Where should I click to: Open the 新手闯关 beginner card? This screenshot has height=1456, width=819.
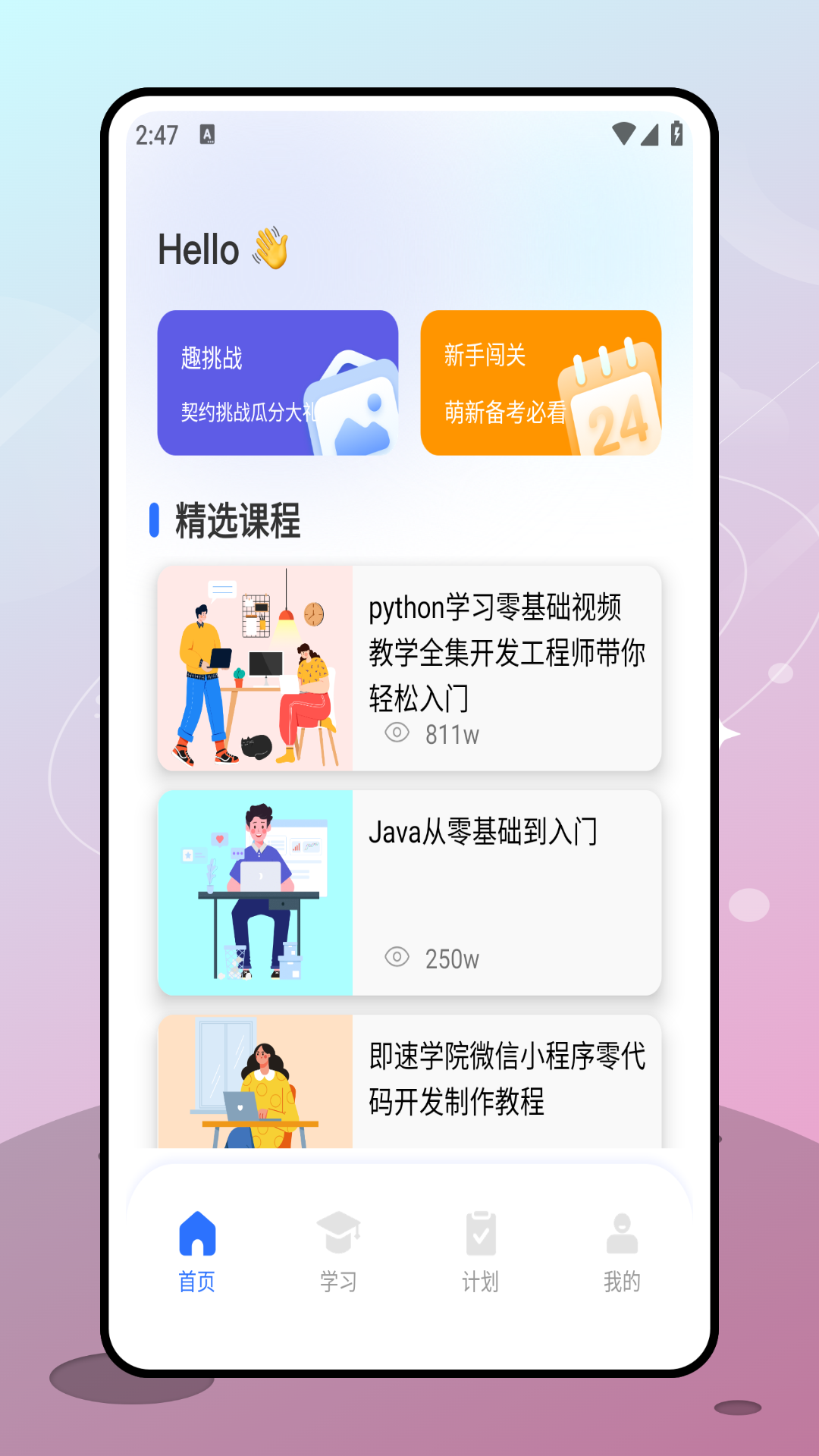(541, 381)
